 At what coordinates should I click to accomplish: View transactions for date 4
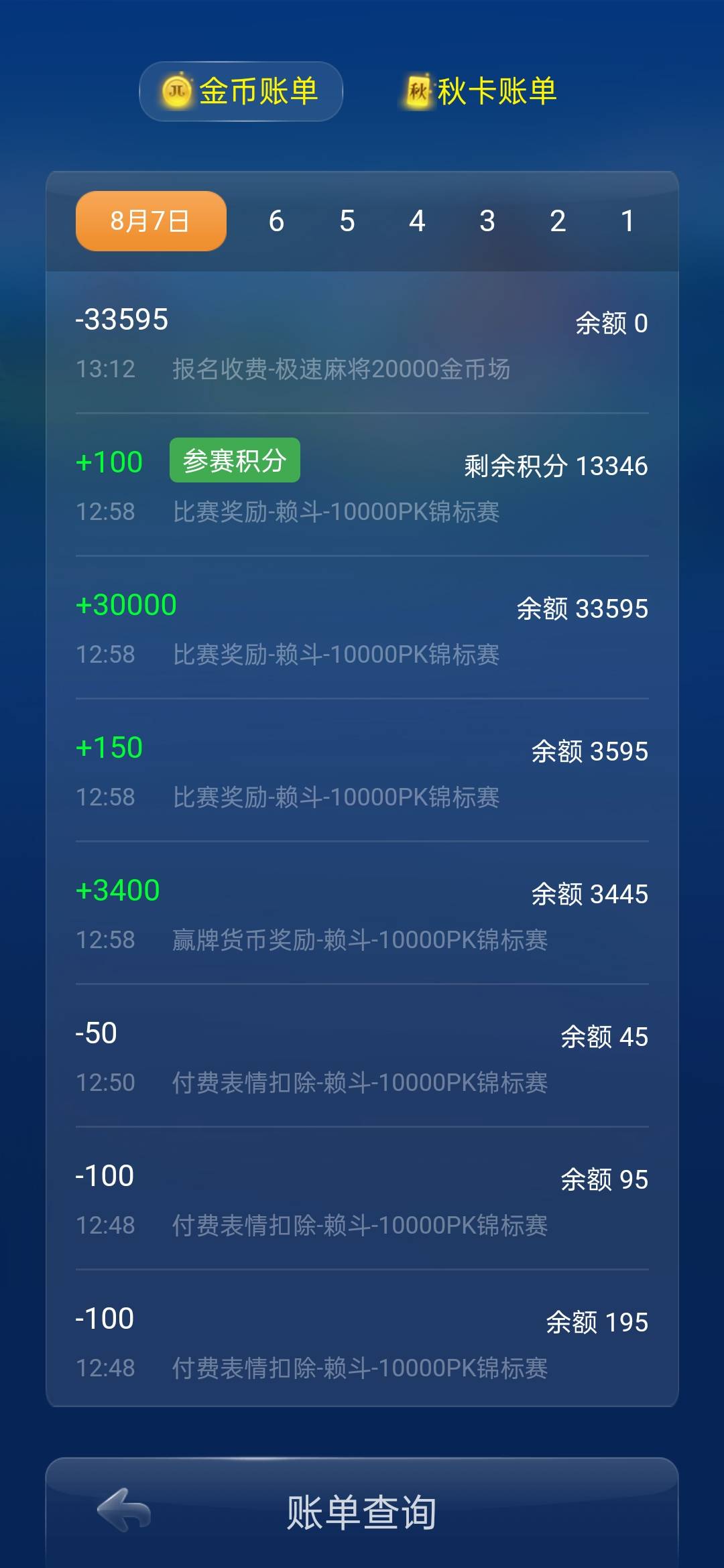click(417, 221)
